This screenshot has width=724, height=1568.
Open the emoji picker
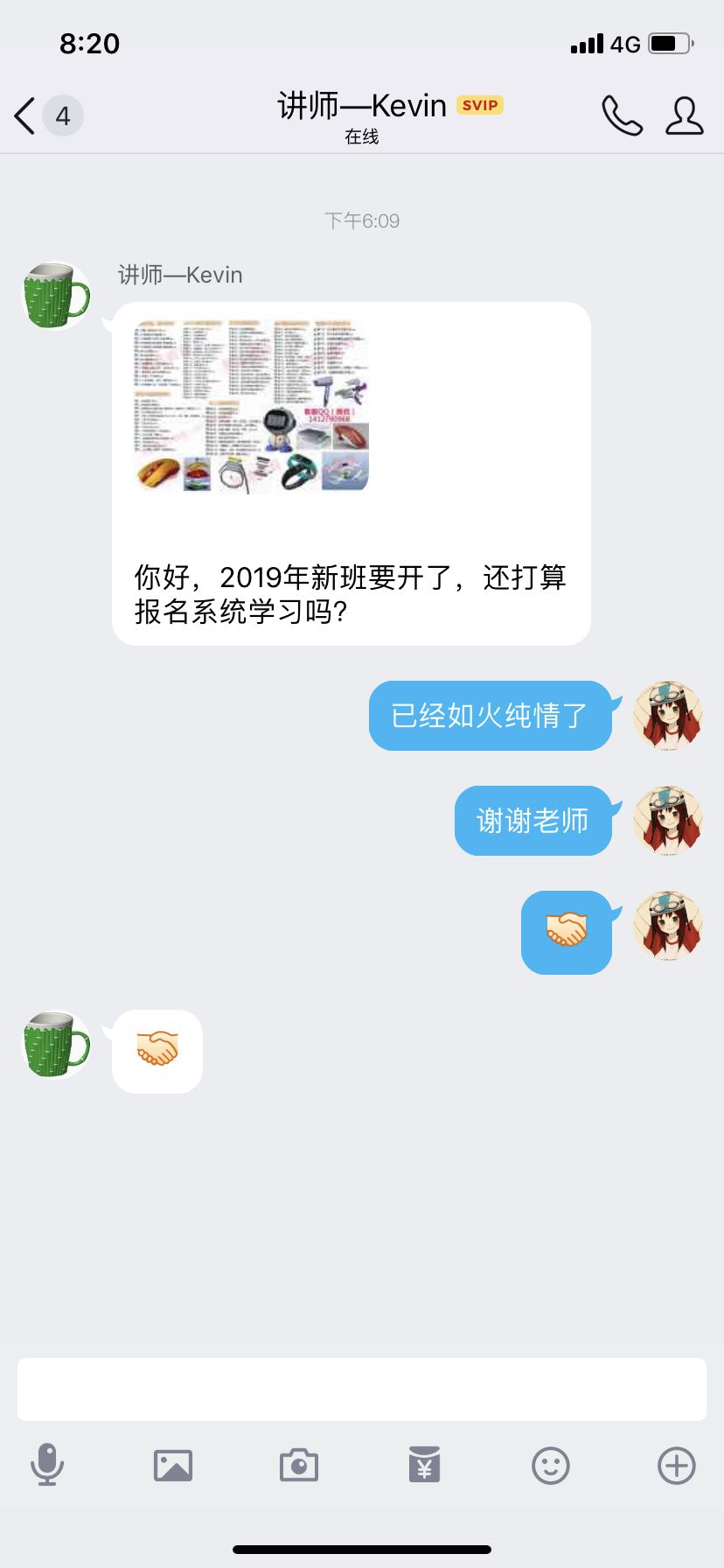pos(551,1465)
